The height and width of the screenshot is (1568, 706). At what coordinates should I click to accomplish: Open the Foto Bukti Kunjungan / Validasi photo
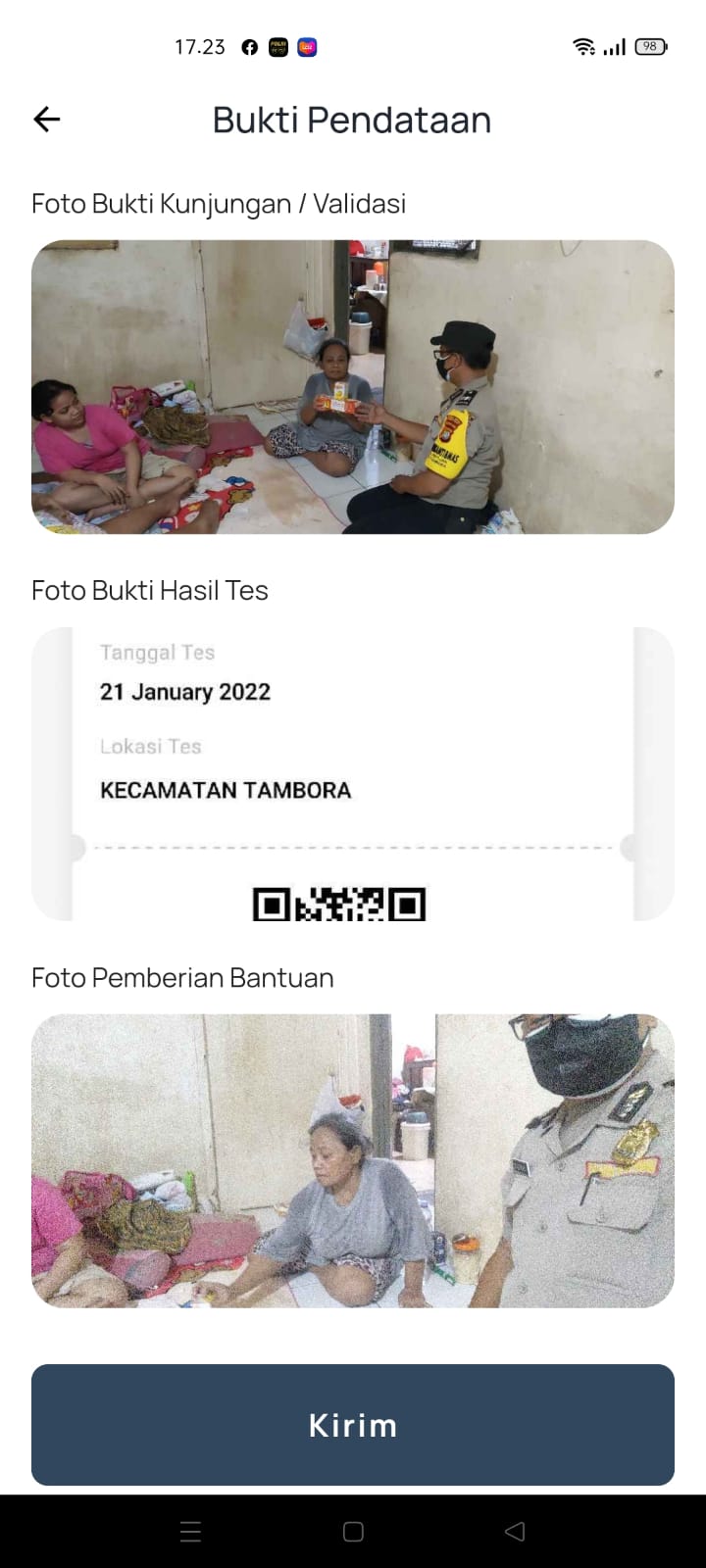(353, 387)
